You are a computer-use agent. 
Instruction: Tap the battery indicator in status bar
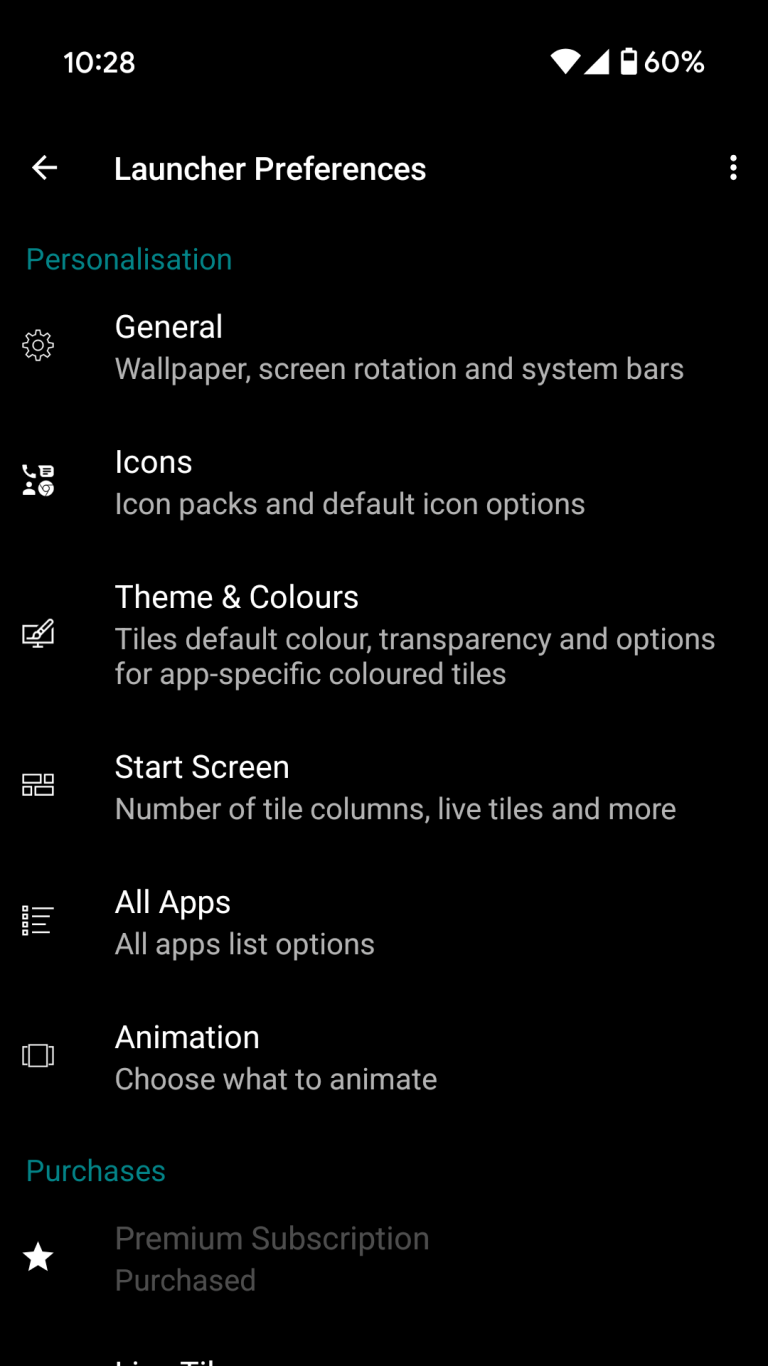[628, 62]
